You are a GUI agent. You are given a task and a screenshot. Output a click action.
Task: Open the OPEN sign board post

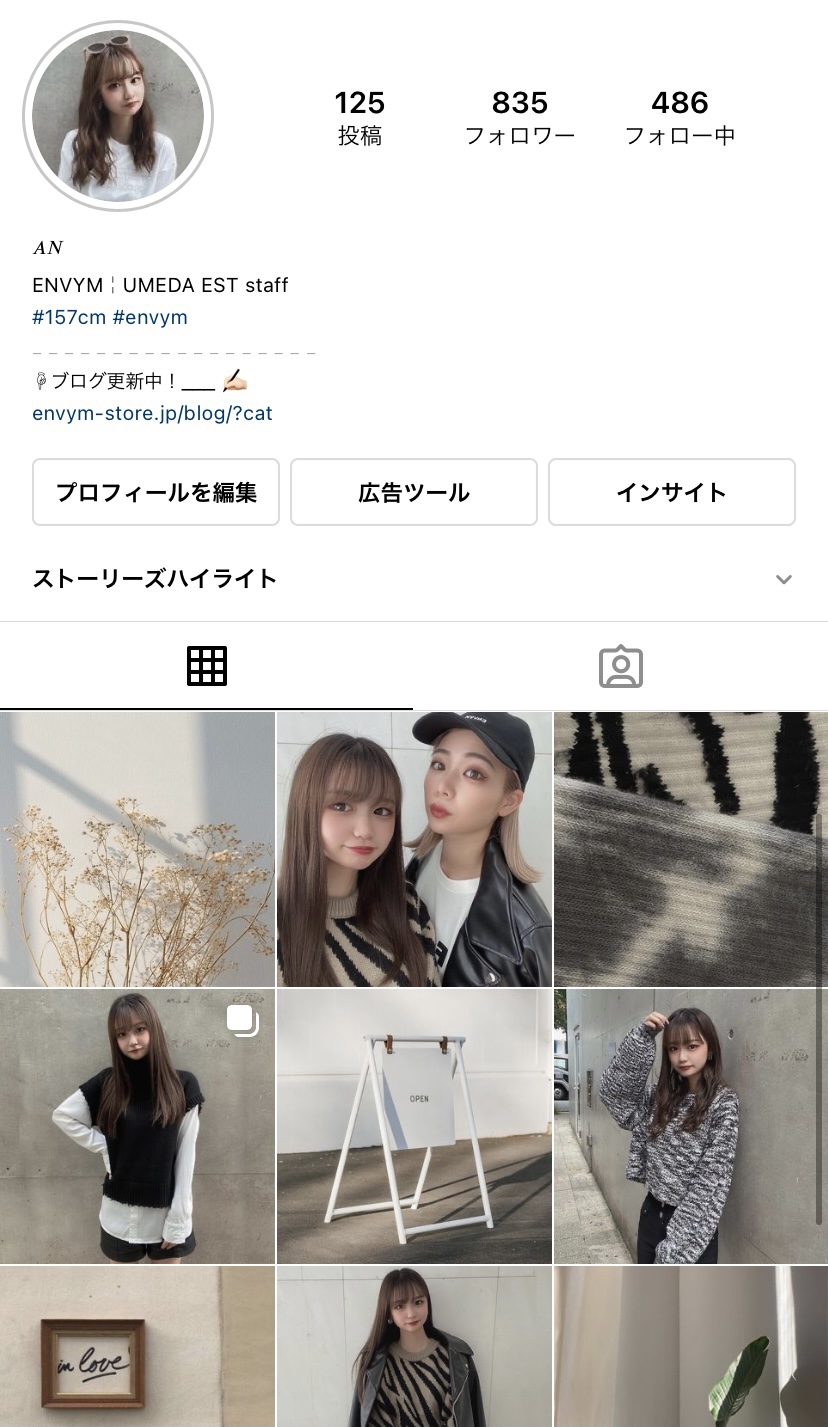pos(414,1126)
